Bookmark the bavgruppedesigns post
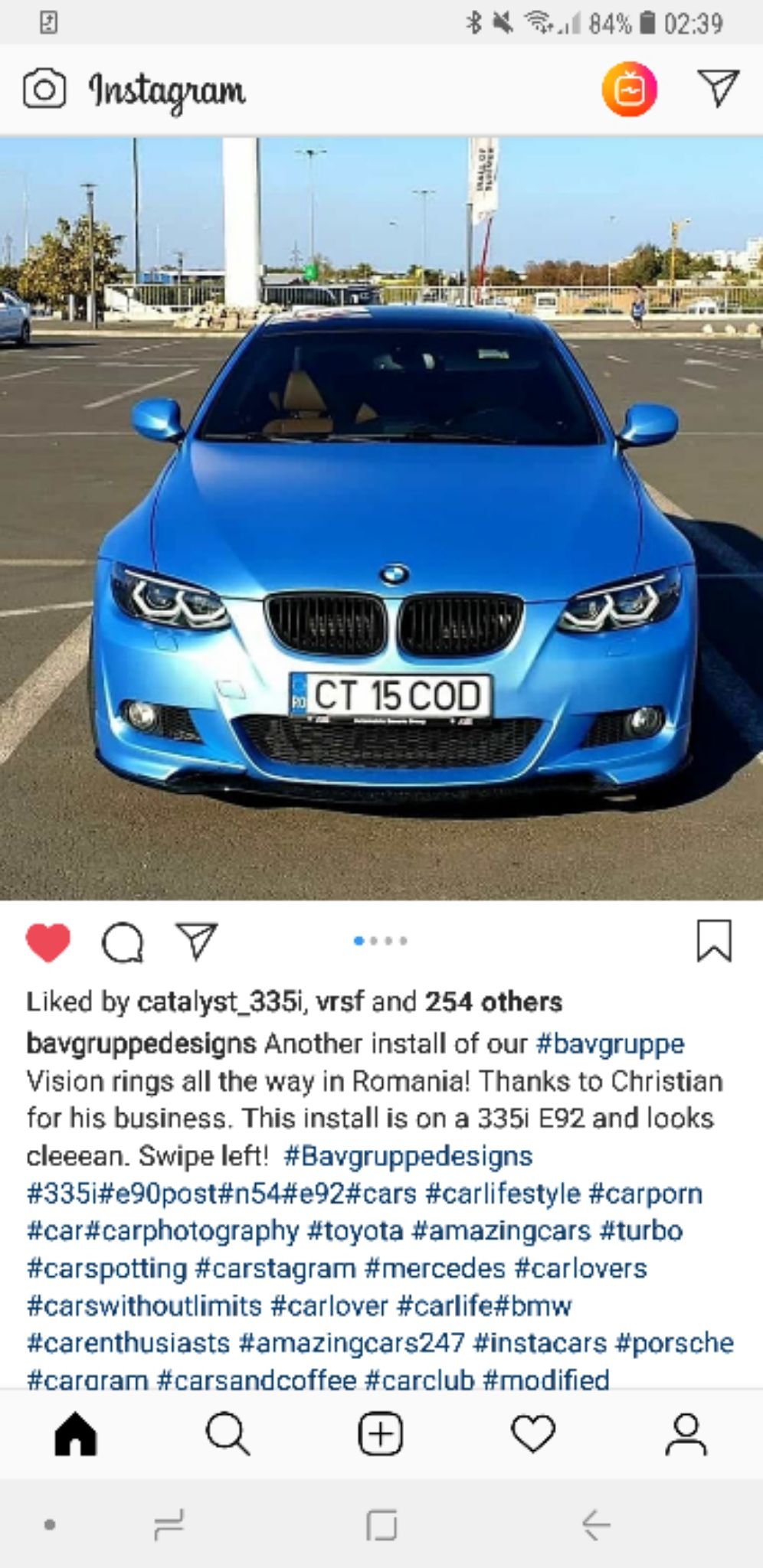 click(x=714, y=941)
